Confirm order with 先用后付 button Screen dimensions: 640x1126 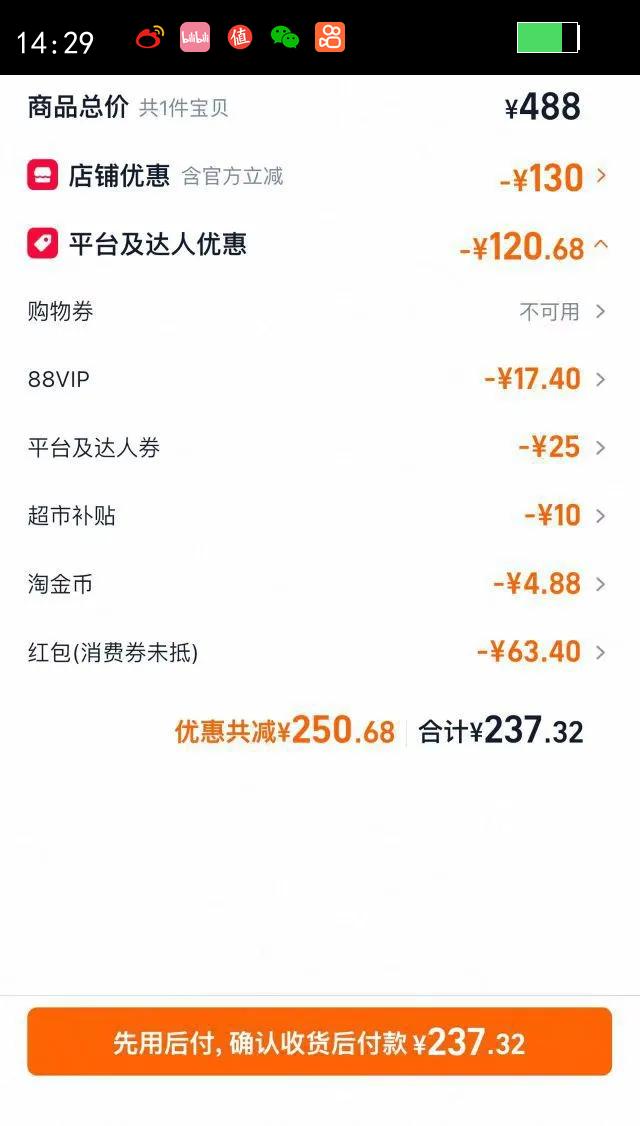point(319,1042)
